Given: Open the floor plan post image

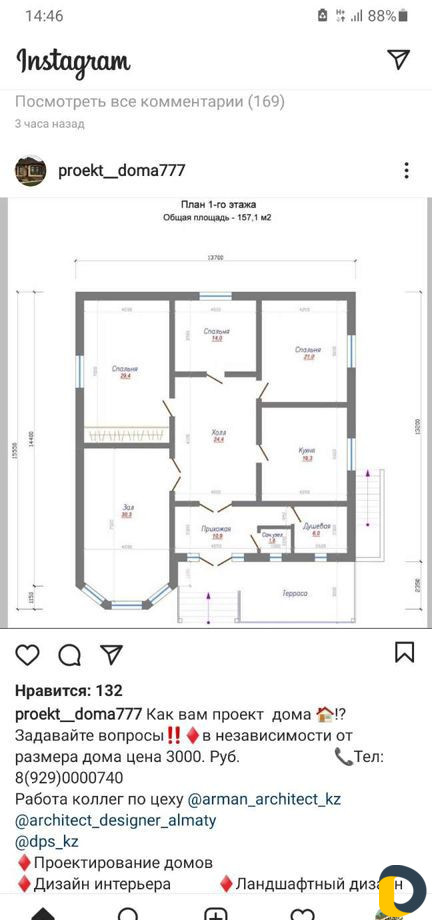Looking at the screenshot, I should tap(216, 413).
